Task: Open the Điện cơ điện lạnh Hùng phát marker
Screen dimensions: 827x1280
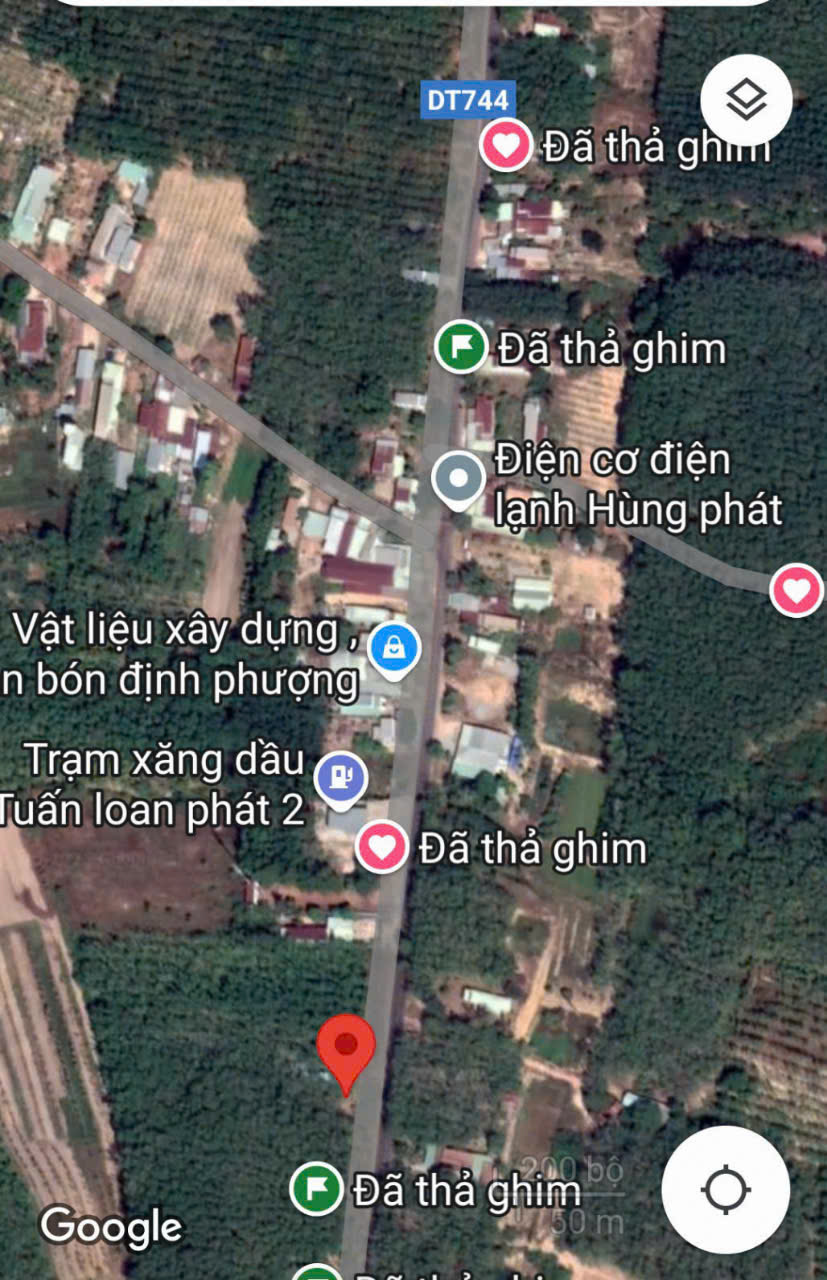Action: (458, 478)
